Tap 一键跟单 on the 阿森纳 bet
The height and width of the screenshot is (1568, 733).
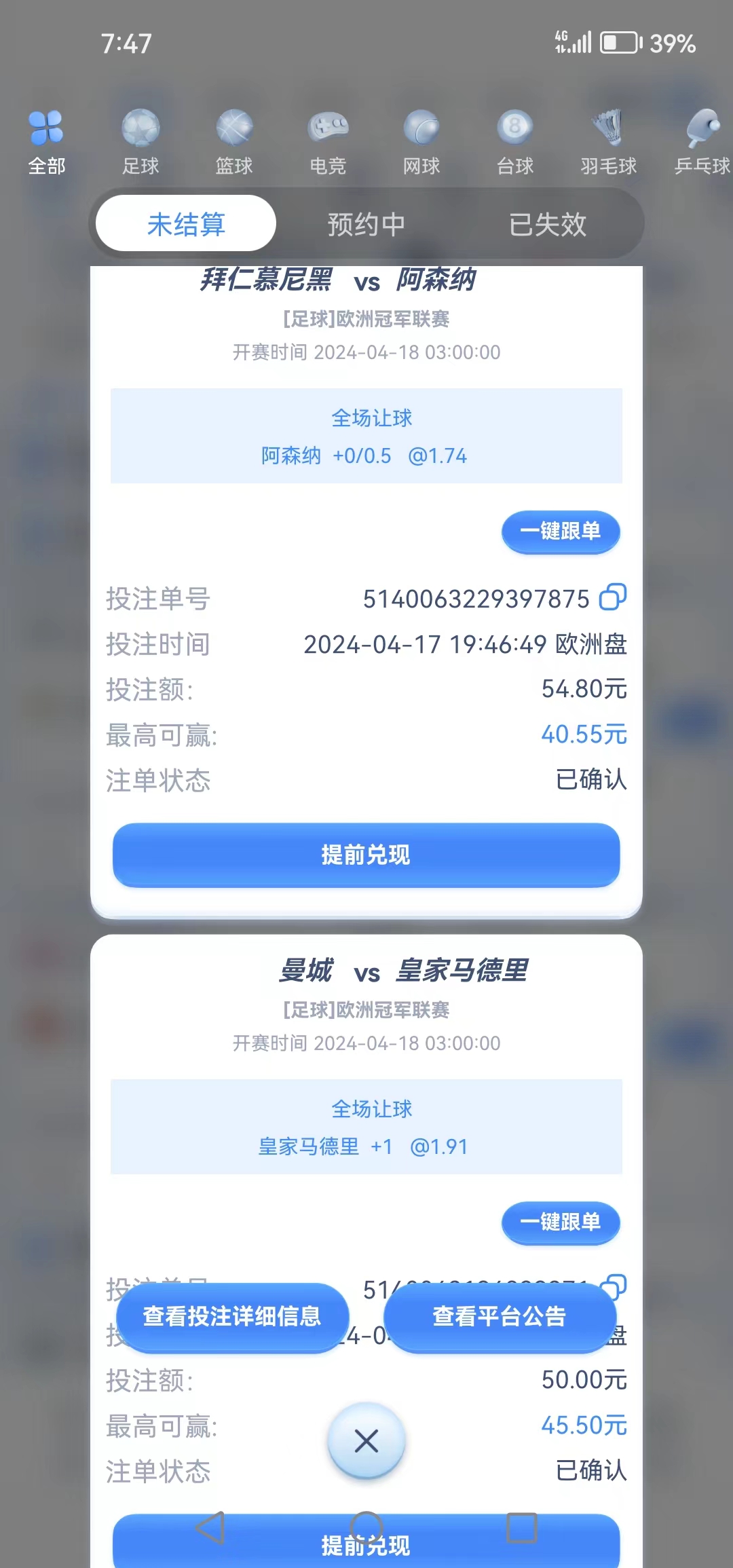click(561, 531)
